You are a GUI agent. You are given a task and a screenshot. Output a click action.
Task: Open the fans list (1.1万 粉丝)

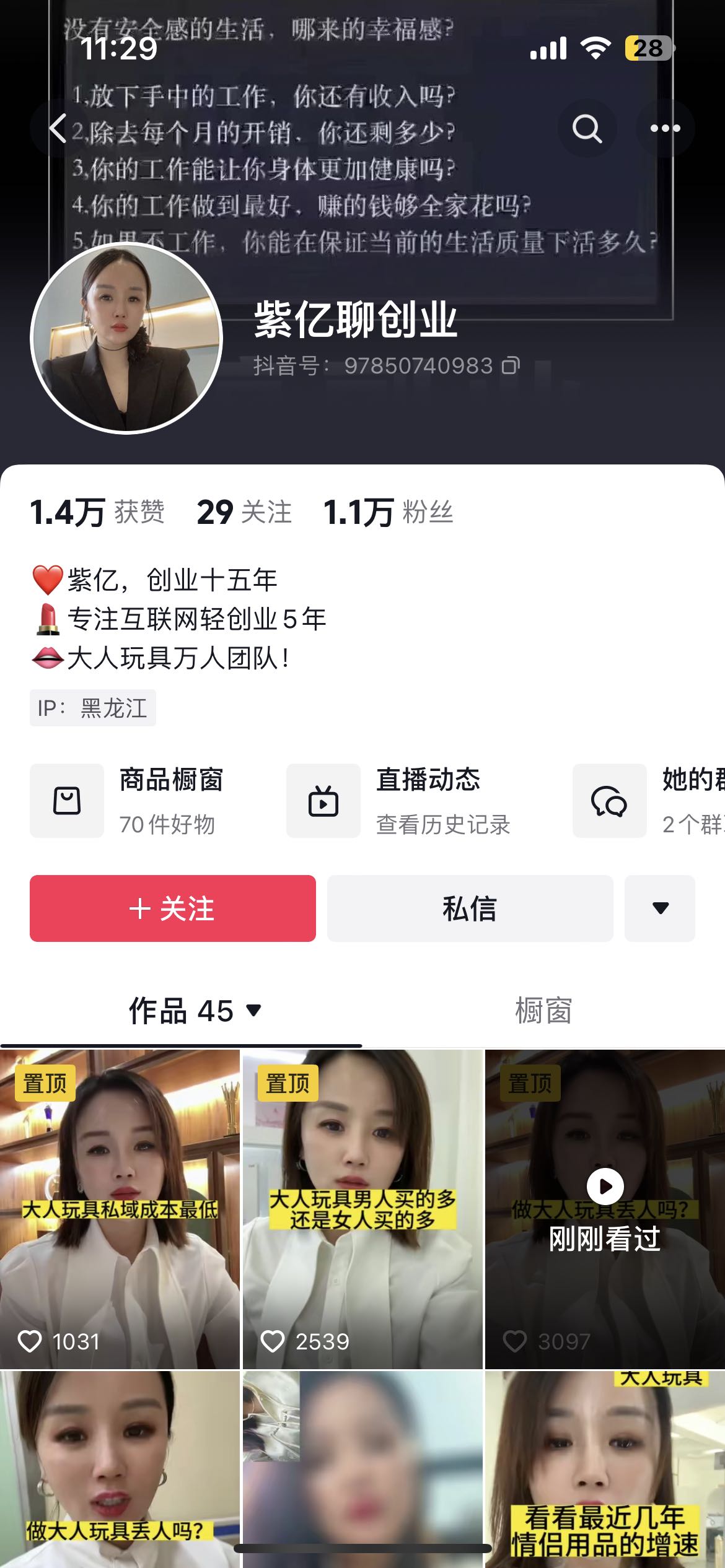[389, 512]
